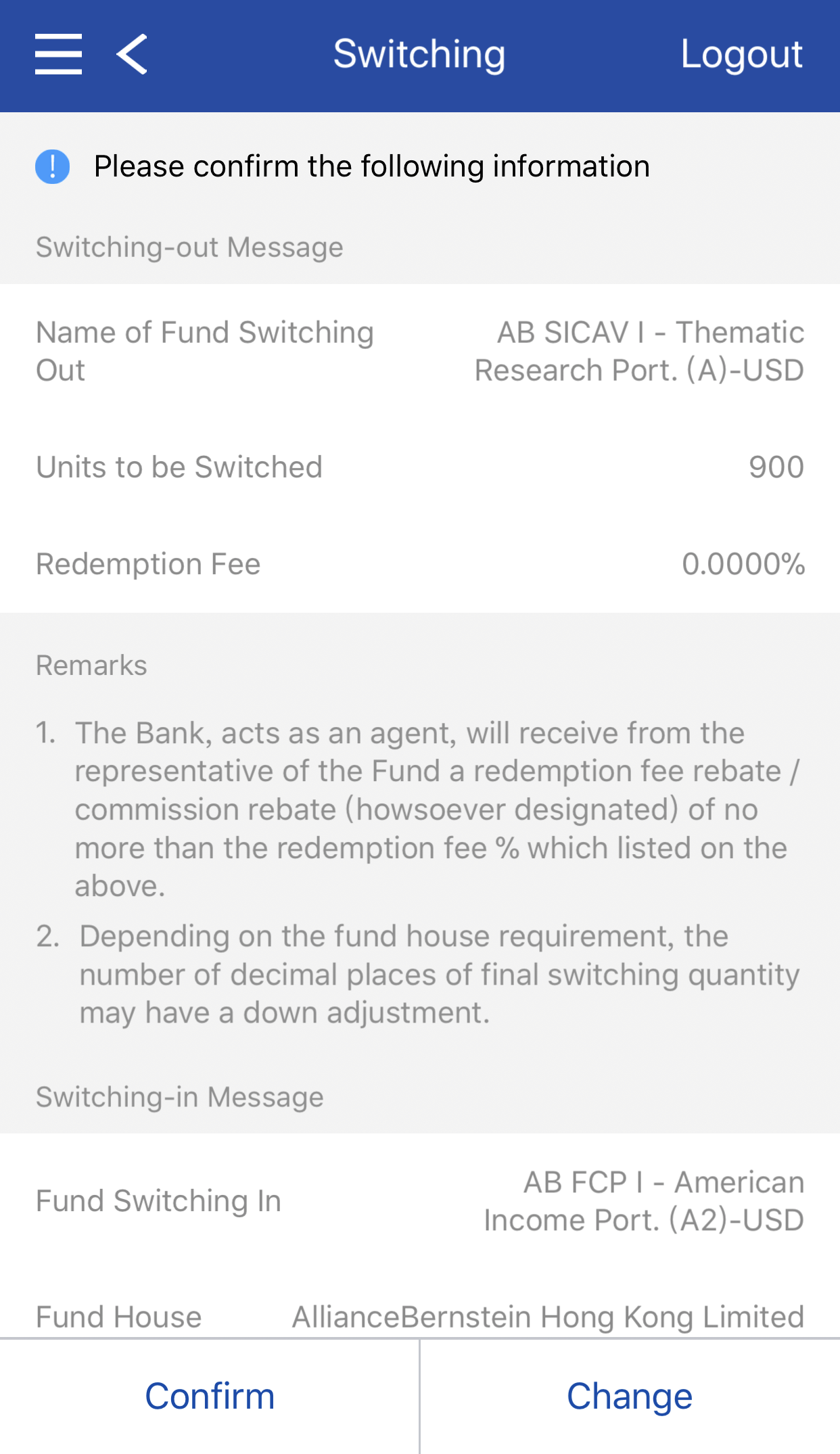Go back with the arrow icon
The image size is (840, 1454).
[132, 54]
